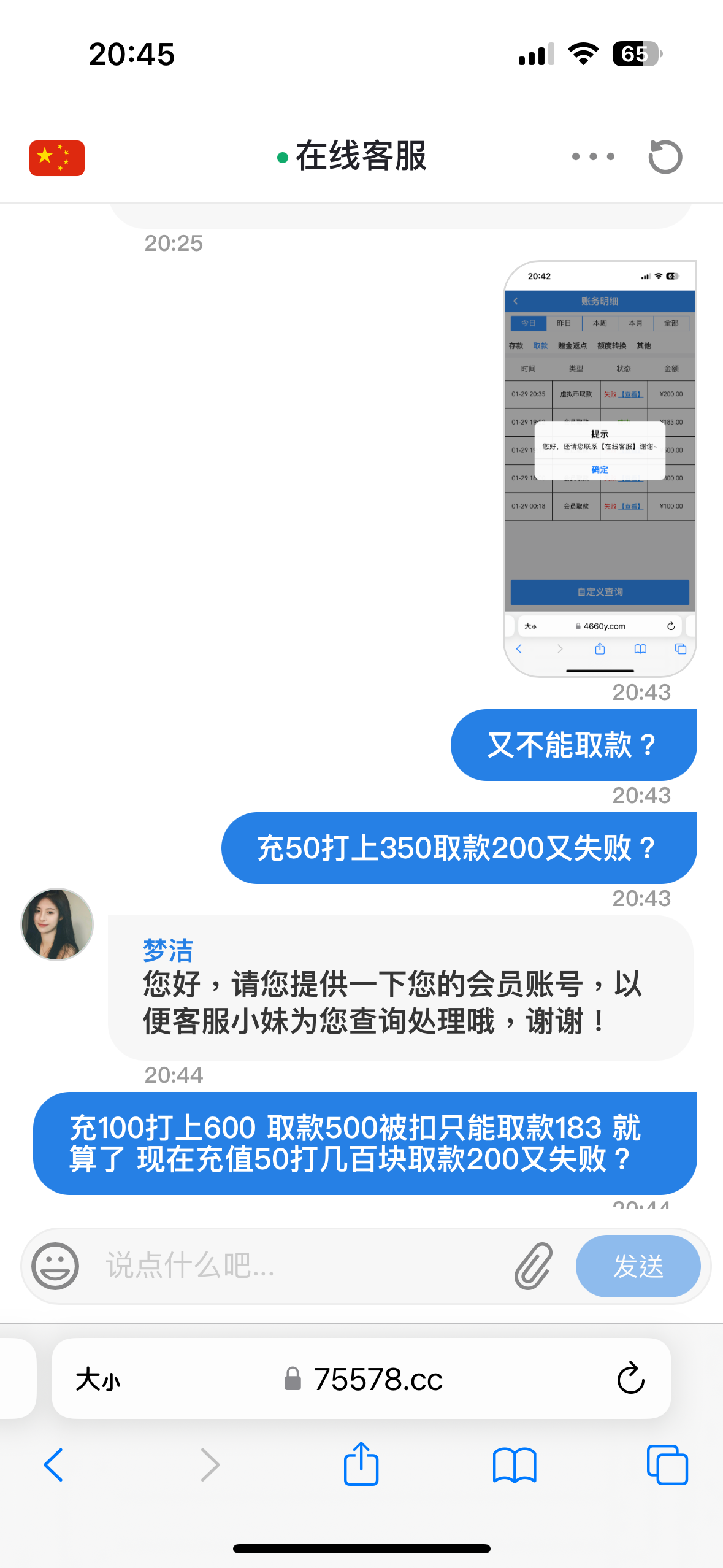Image resolution: width=723 pixels, height=1568 pixels.
Task: Open the language selector flag icon
Action: [x=57, y=158]
